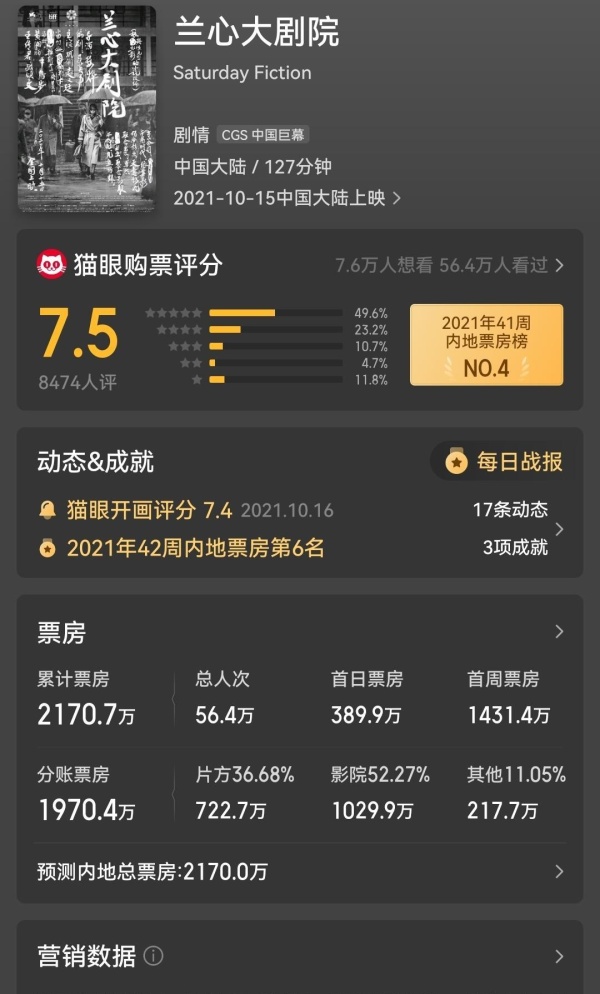Open the 兰心大剧院 movie poster
The width and height of the screenshot is (600, 994).
click(87, 108)
